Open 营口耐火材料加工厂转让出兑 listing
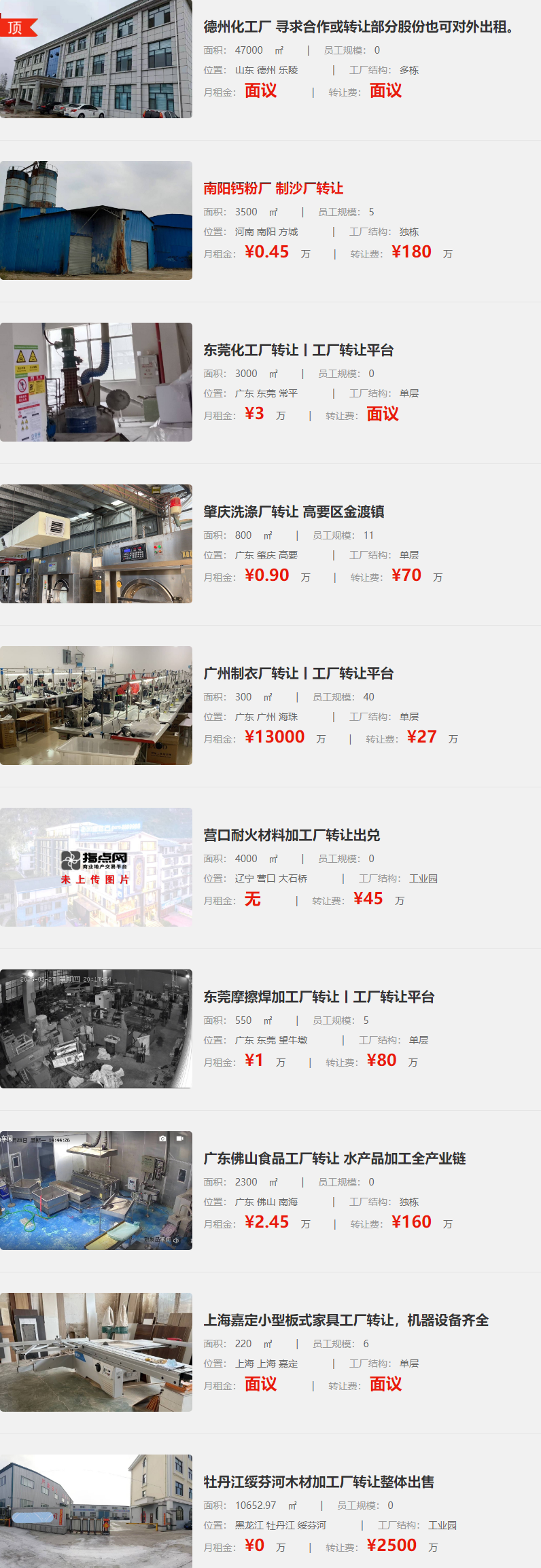The width and height of the screenshot is (541, 1568). tap(292, 836)
